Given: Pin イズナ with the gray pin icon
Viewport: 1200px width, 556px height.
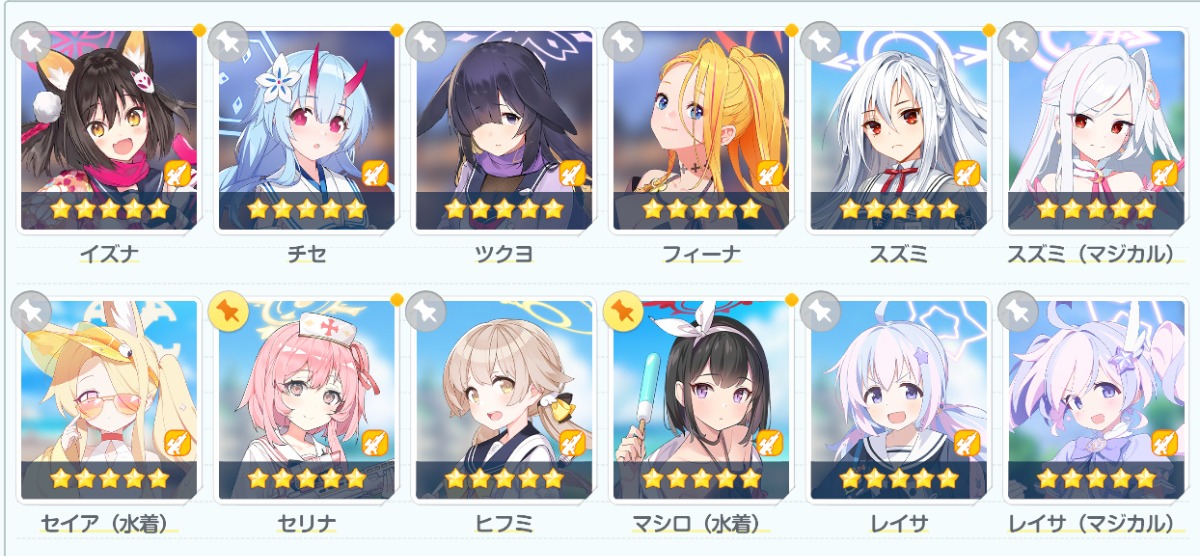Looking at the screenshot, I should (31, 43).
